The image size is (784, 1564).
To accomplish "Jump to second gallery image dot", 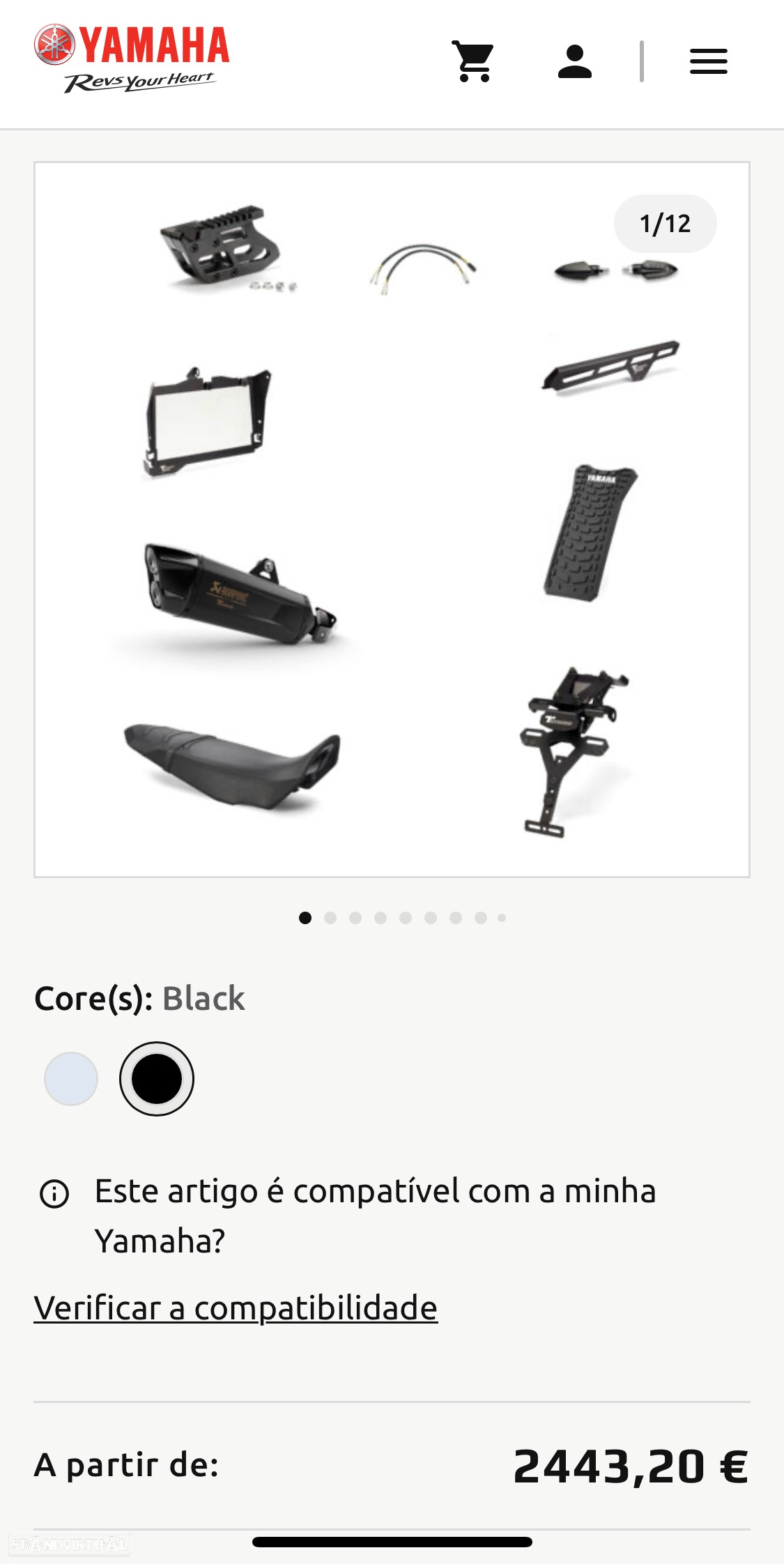I will click(x=330, y=918).
